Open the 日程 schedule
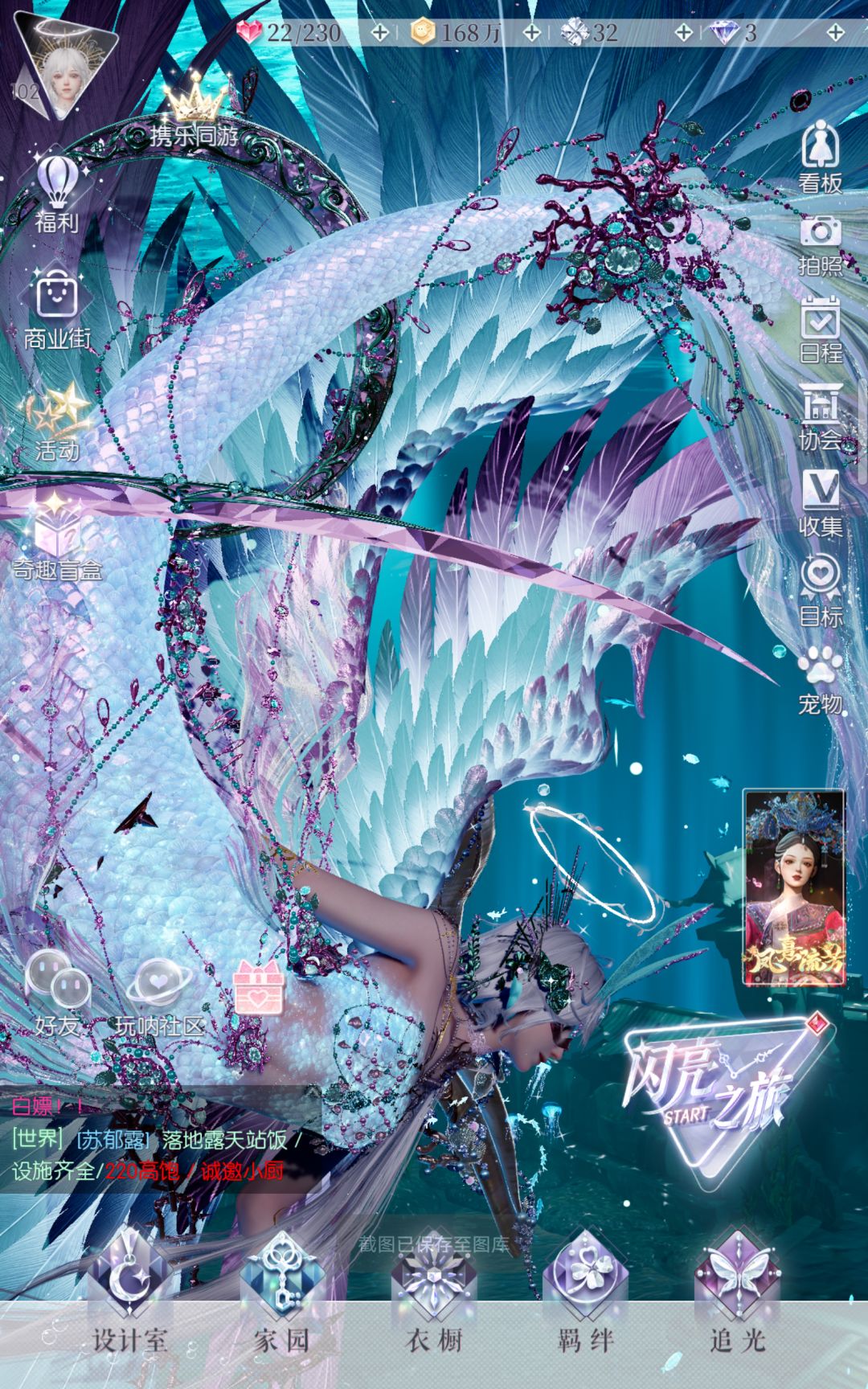Viewport: 868px width, 1389px height. 820,330
